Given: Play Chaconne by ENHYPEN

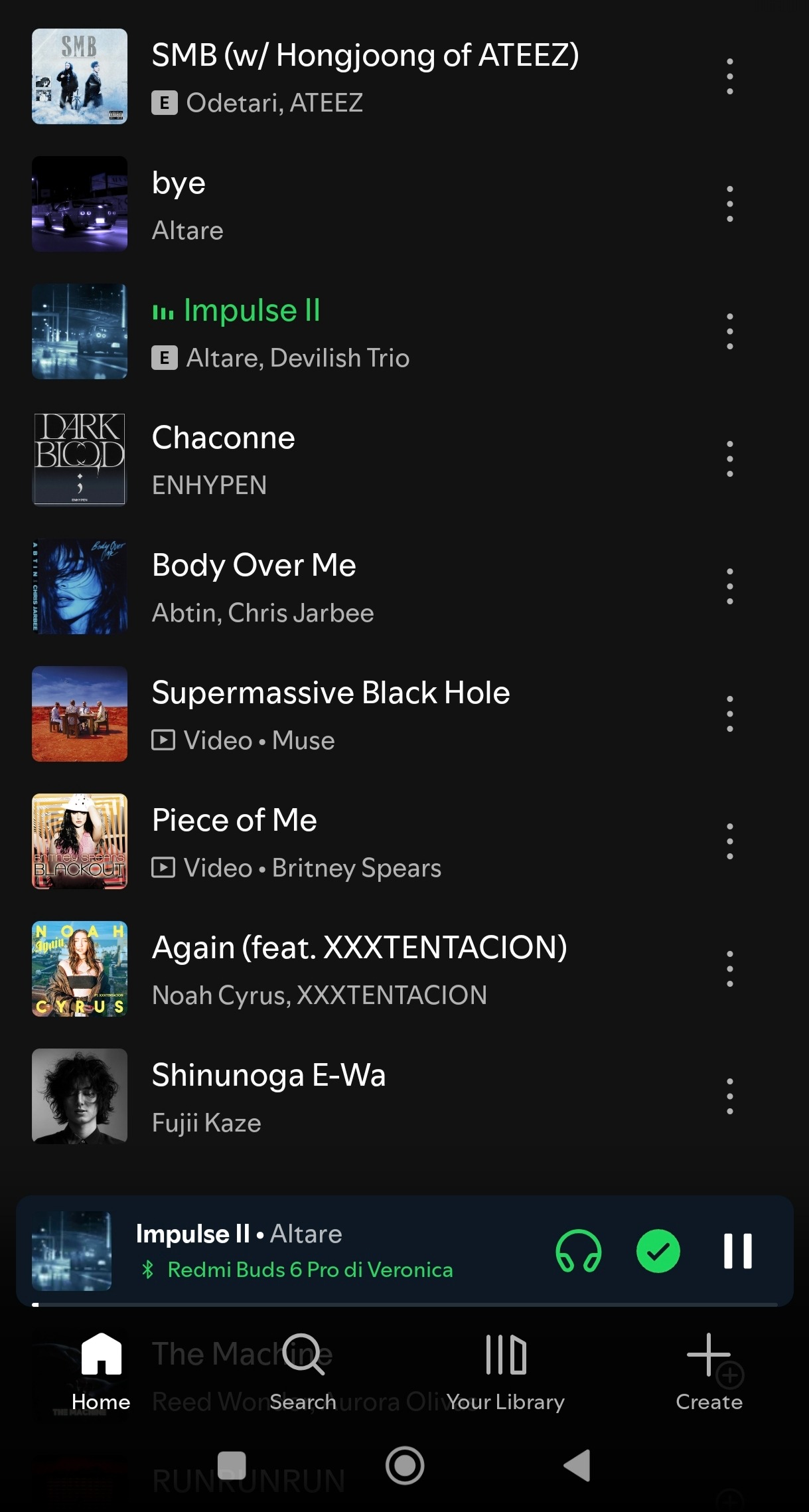Looking at the screenshot, I should pyautogui.click(x=365, y=459).
